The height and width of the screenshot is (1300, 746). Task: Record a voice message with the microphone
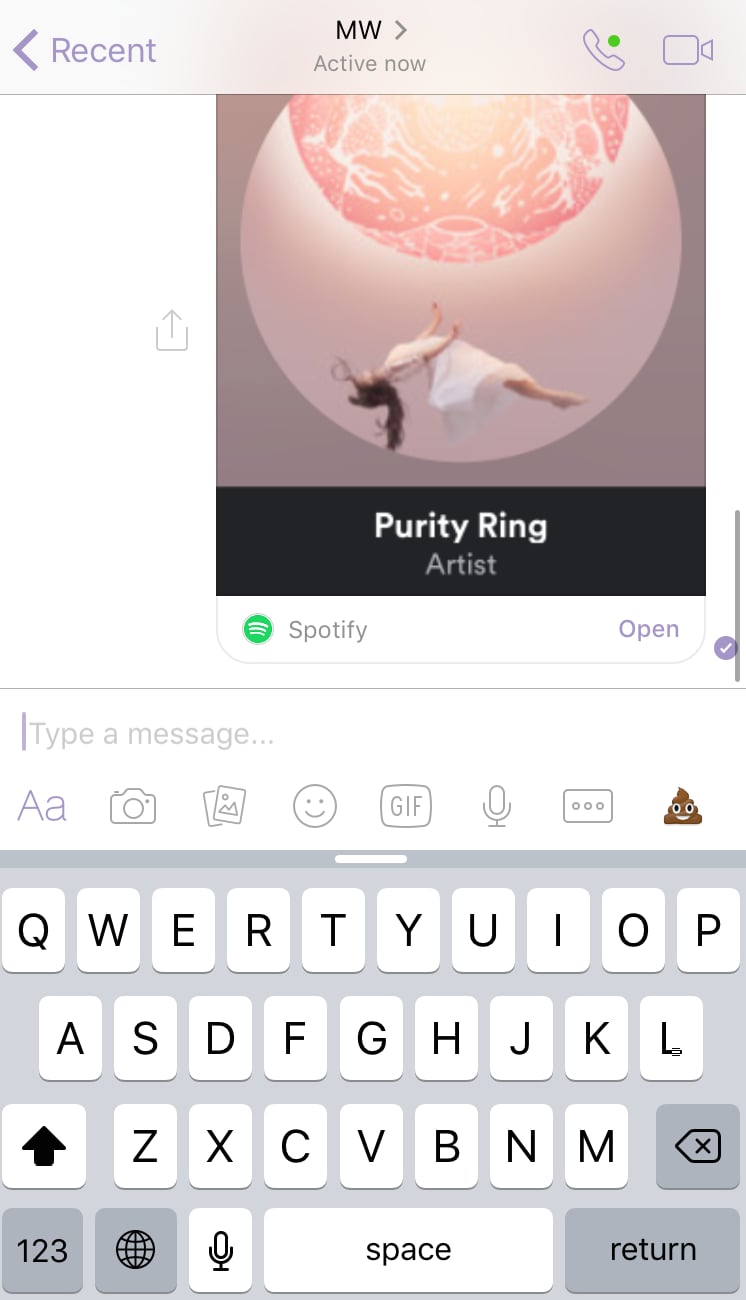497,806
